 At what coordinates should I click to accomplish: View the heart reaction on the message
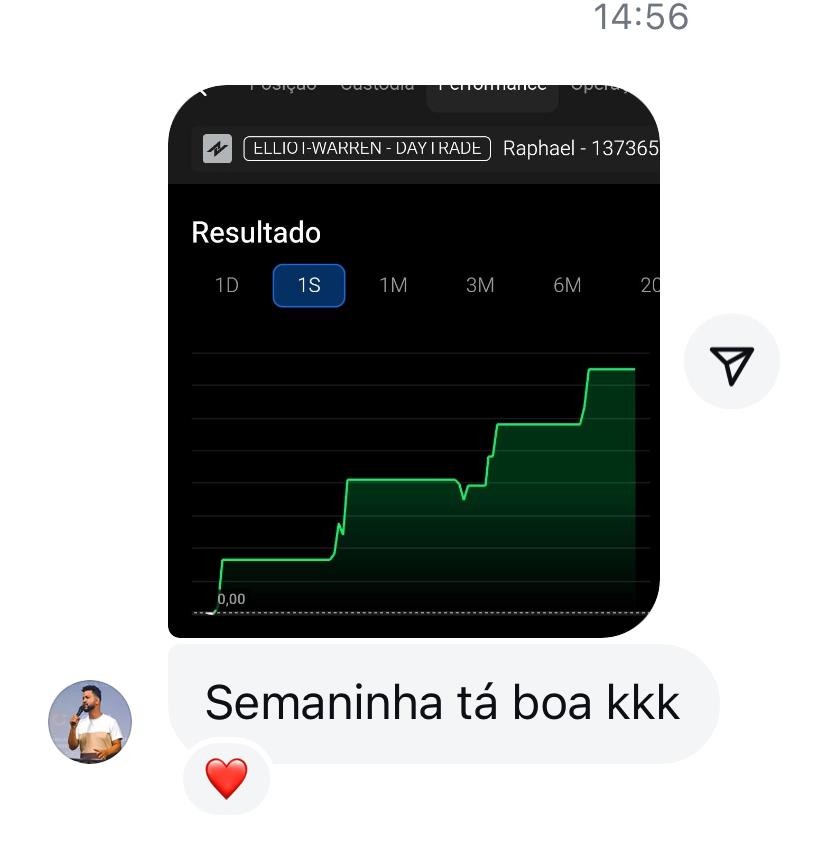point(226,778)
